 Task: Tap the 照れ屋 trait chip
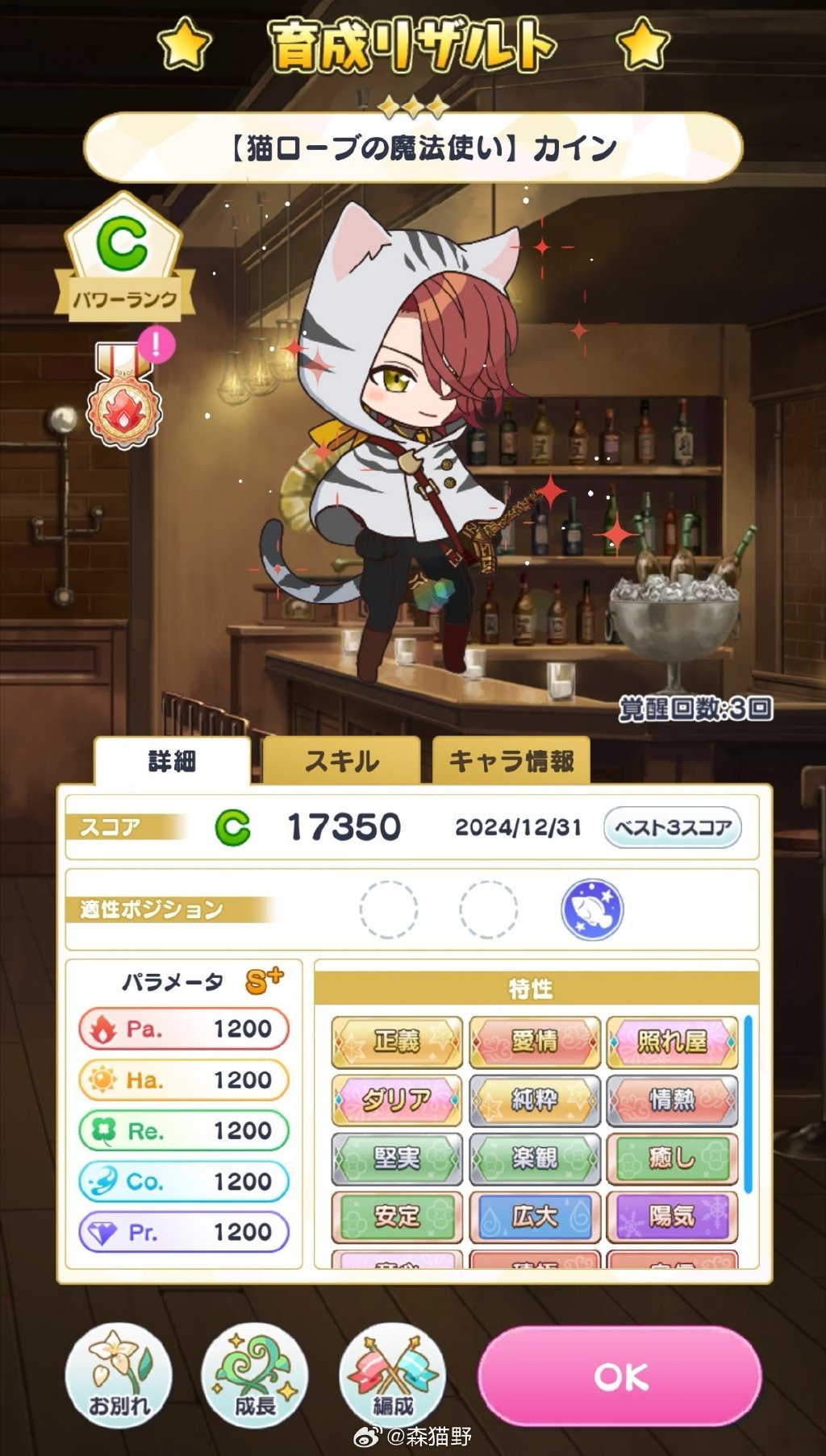[672, 1042]
